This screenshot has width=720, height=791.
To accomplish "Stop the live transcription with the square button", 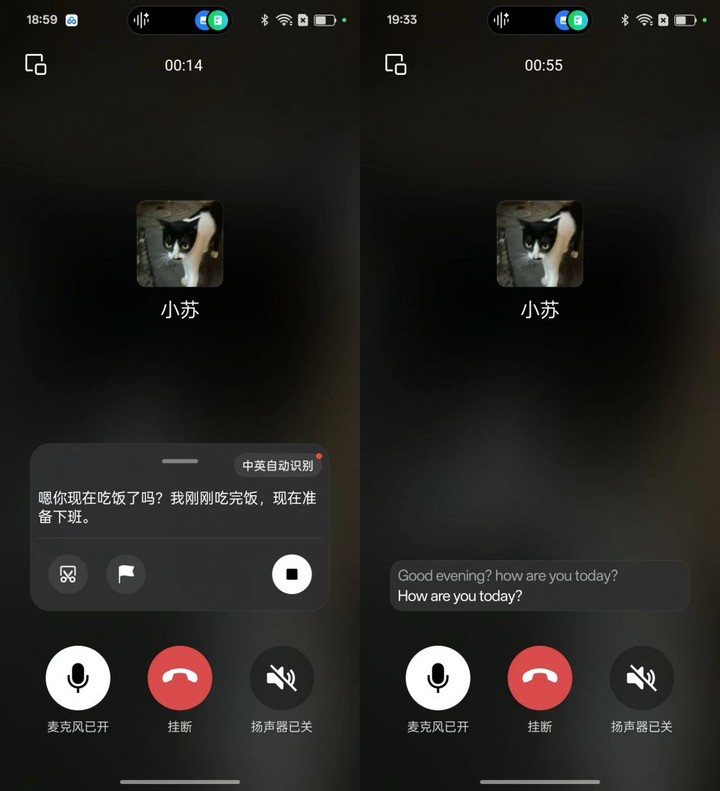I will pos(292,574).
